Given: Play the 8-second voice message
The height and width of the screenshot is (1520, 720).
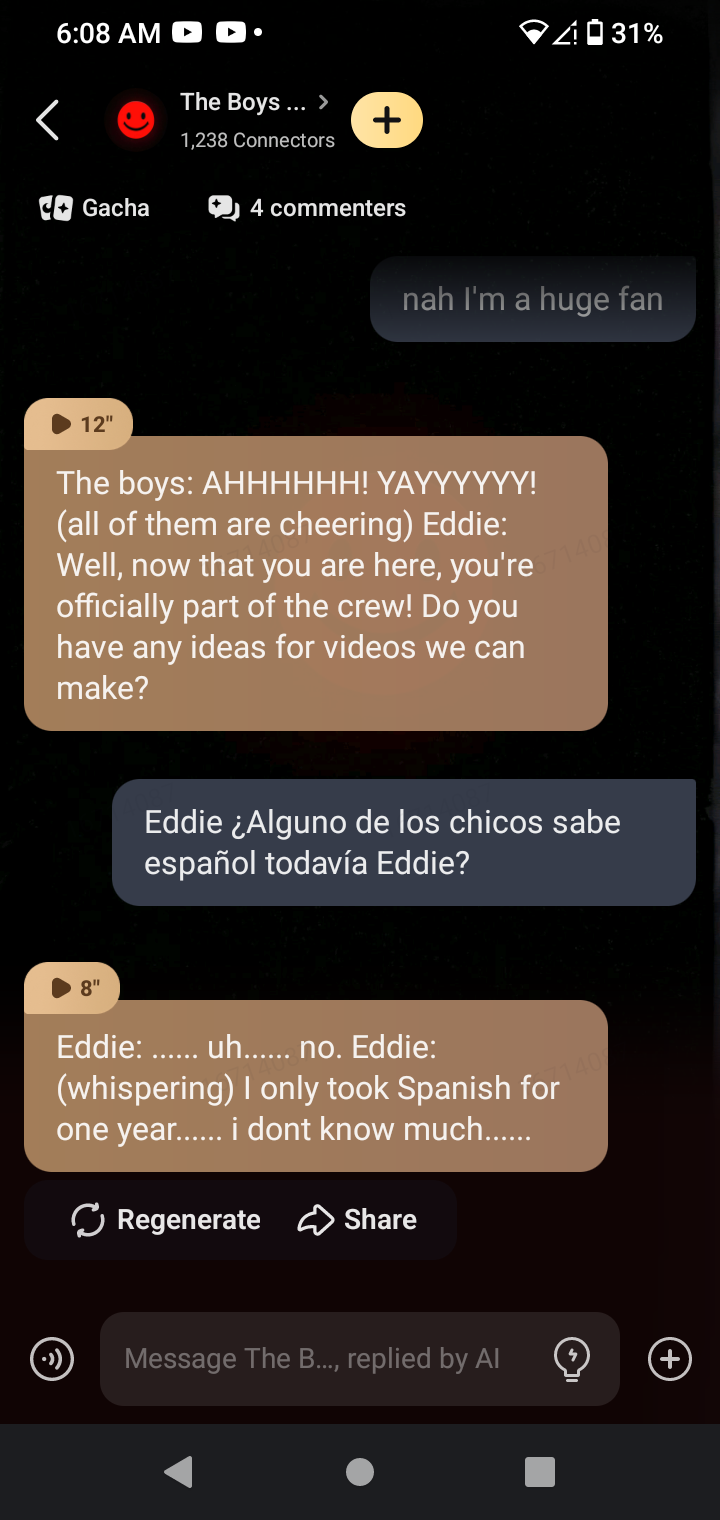Looking at the screenshot, I should click(x=73, y=988).
